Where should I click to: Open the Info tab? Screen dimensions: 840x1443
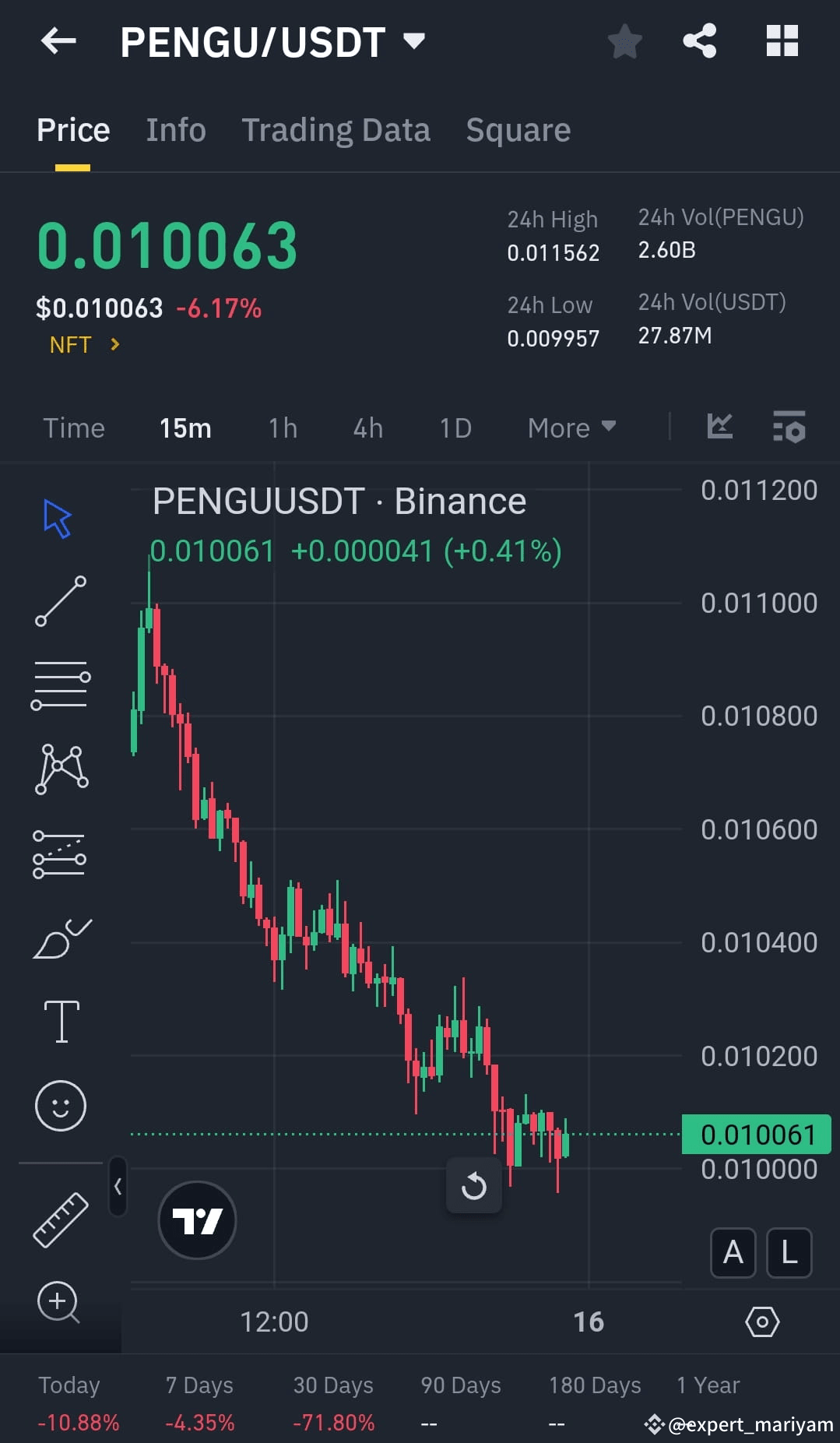[x=175, y=129]
